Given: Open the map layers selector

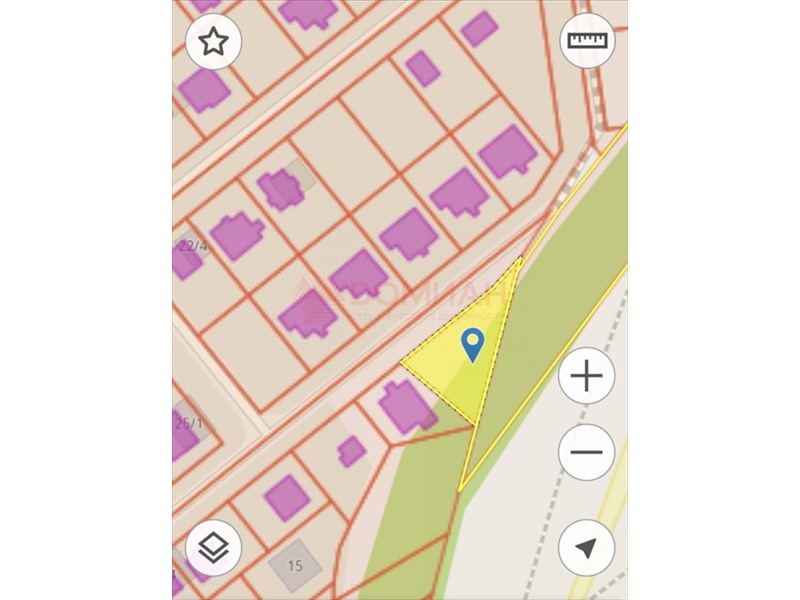Looking at the screenshot, I should point(213,548).
